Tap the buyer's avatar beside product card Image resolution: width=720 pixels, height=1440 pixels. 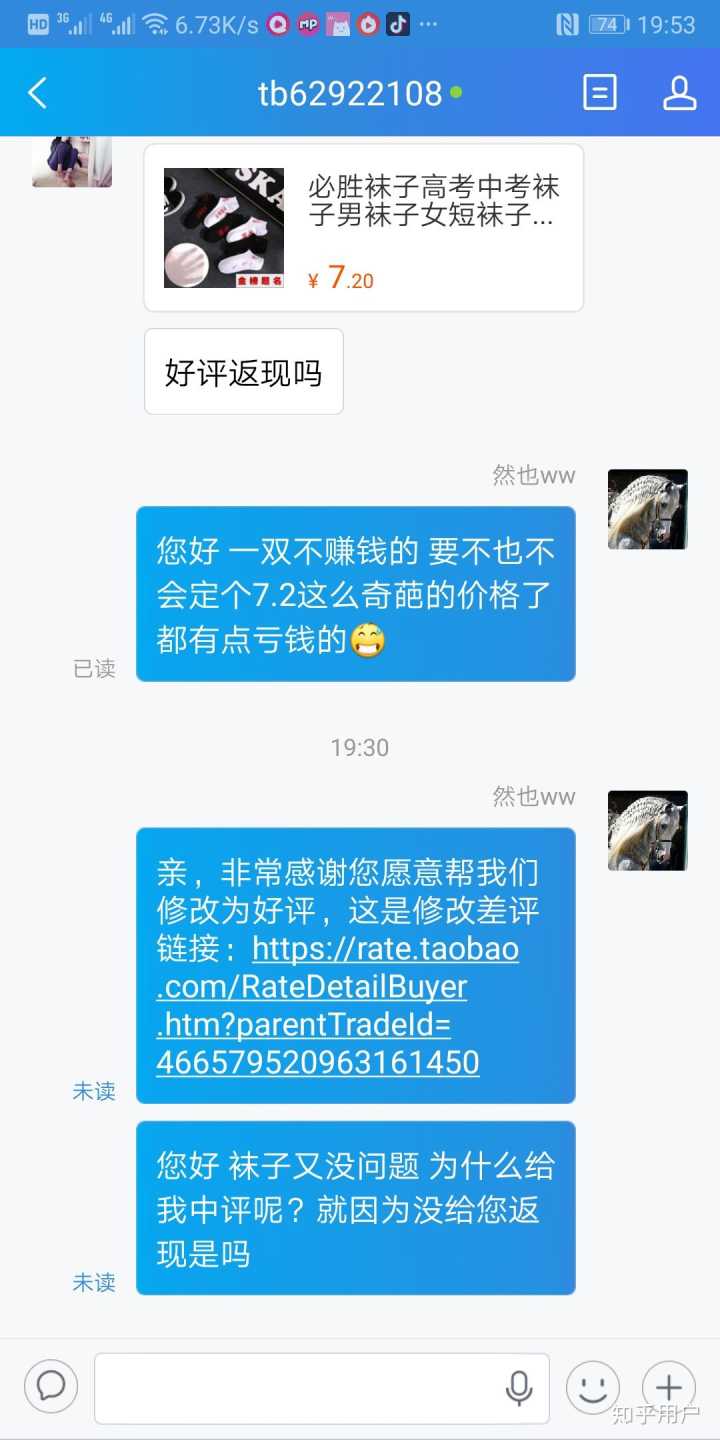(x=72, y=162)
